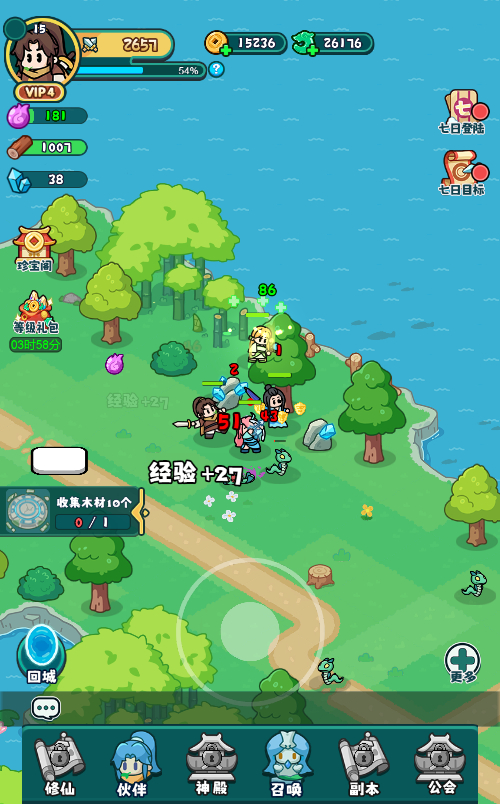This screenshot has width=500, height=804.
Task: Open the 公会 guild tab
Action: (440, 765)
